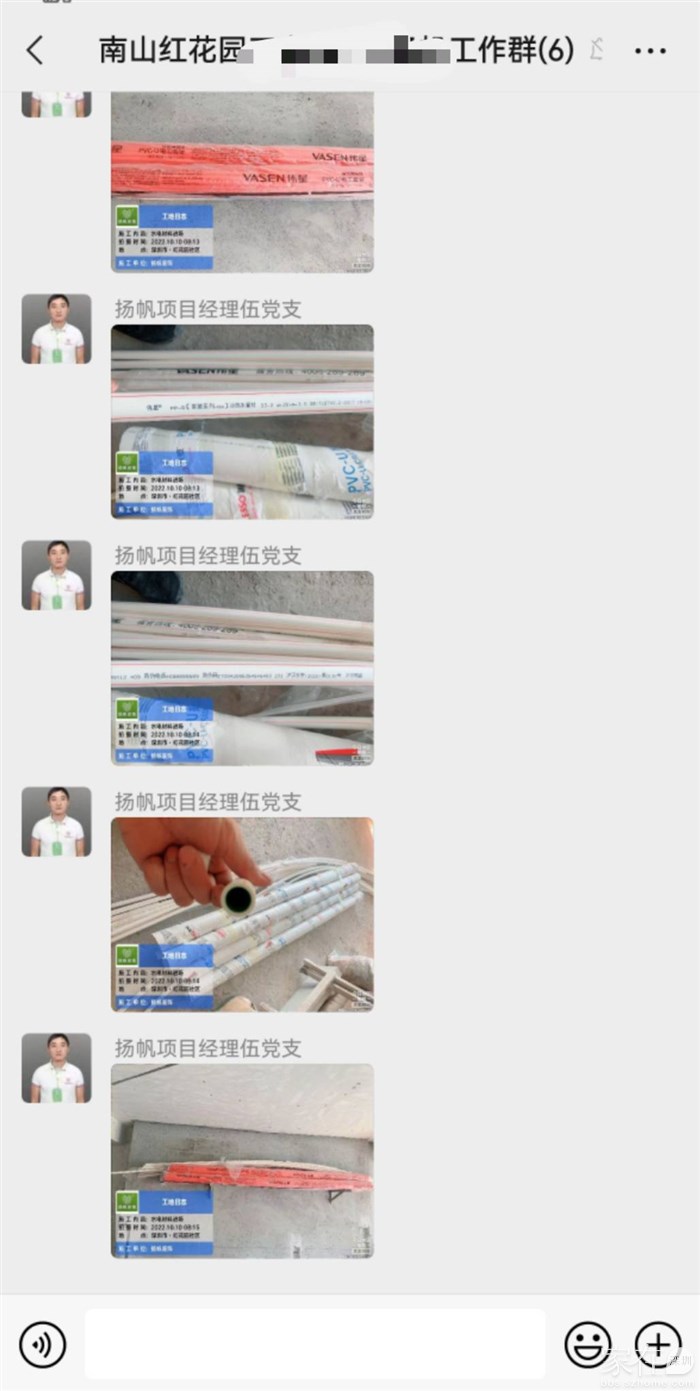Focus the message text field

click(x=315, y=1344)
